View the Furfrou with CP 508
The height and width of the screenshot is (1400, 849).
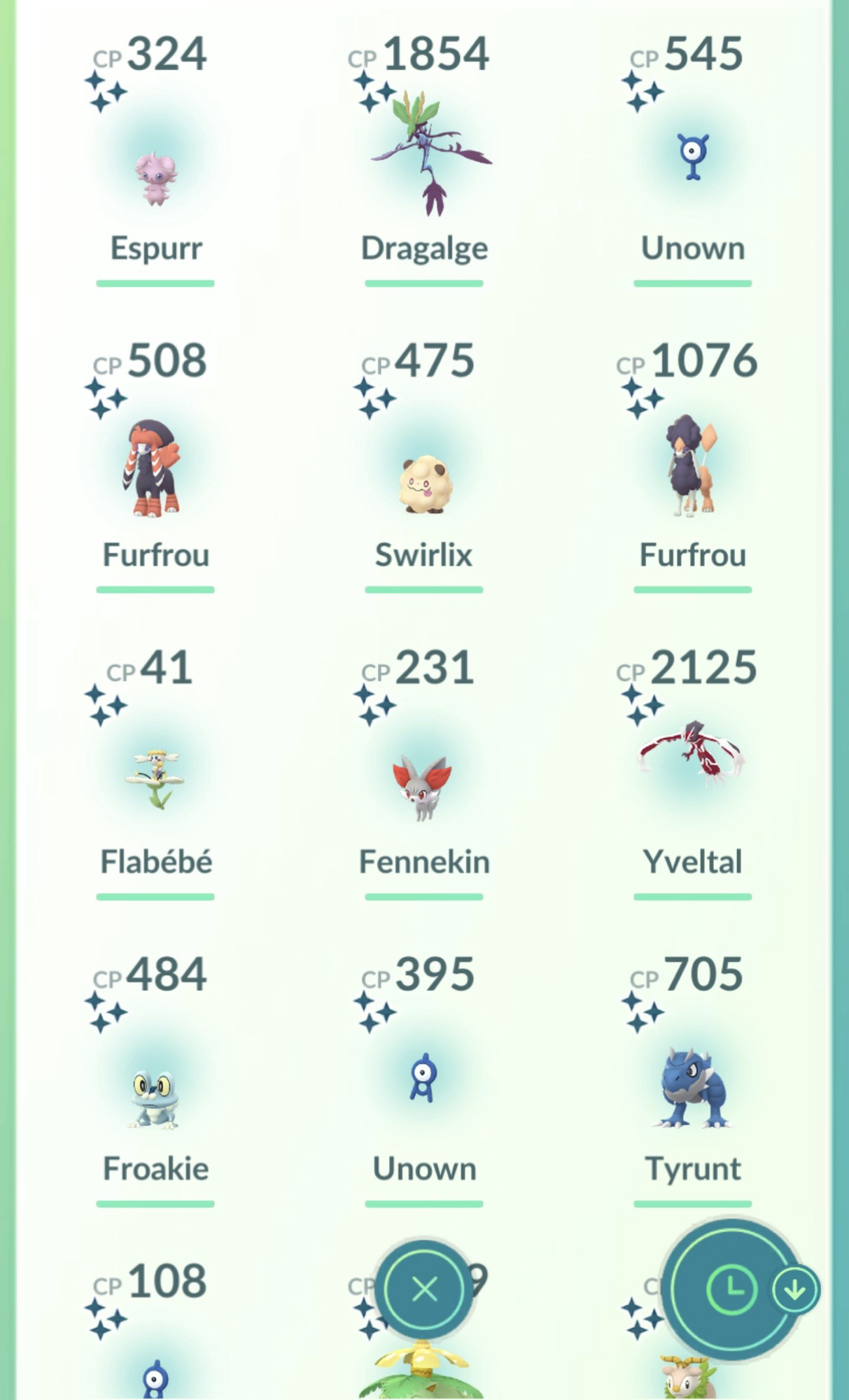154,469
